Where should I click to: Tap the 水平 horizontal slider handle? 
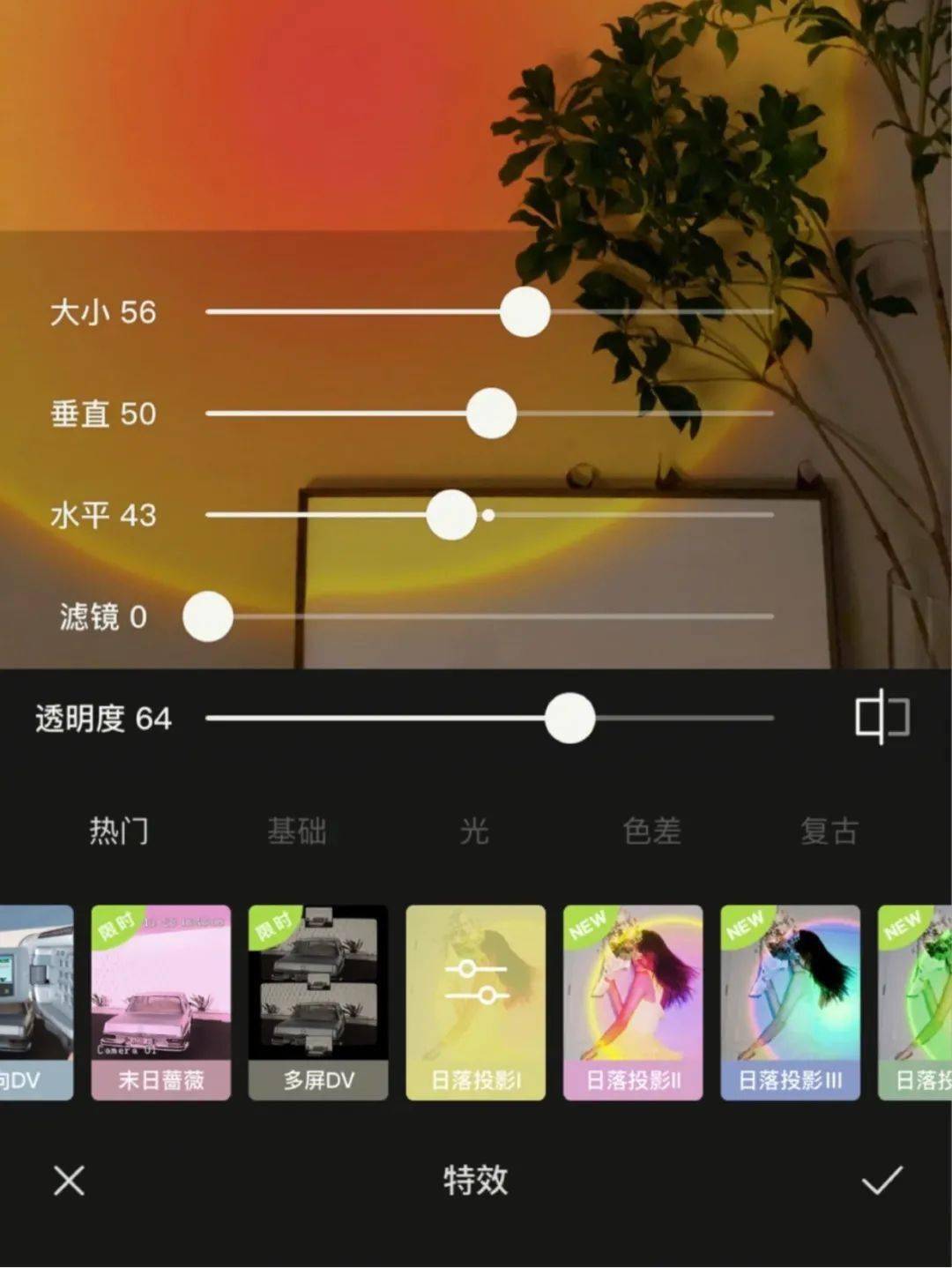point(451,515)
